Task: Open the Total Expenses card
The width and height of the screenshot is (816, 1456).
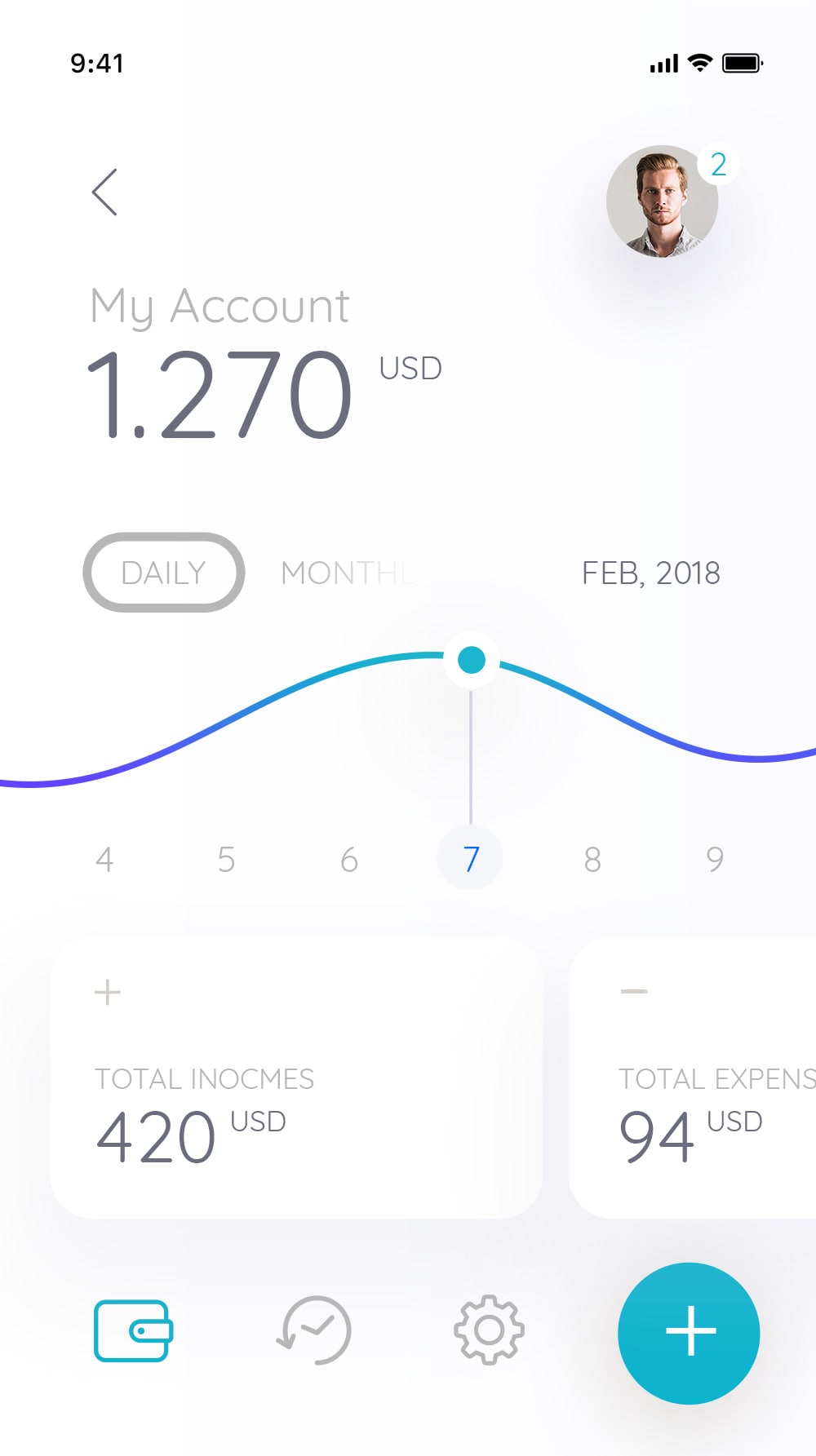Action: click(694, 1077)
